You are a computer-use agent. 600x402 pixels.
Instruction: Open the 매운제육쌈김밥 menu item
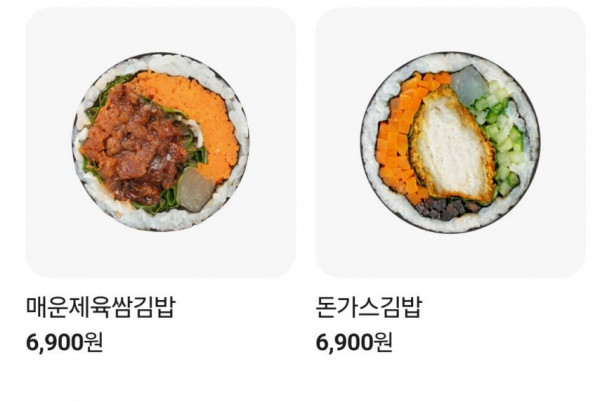(160, 143)
